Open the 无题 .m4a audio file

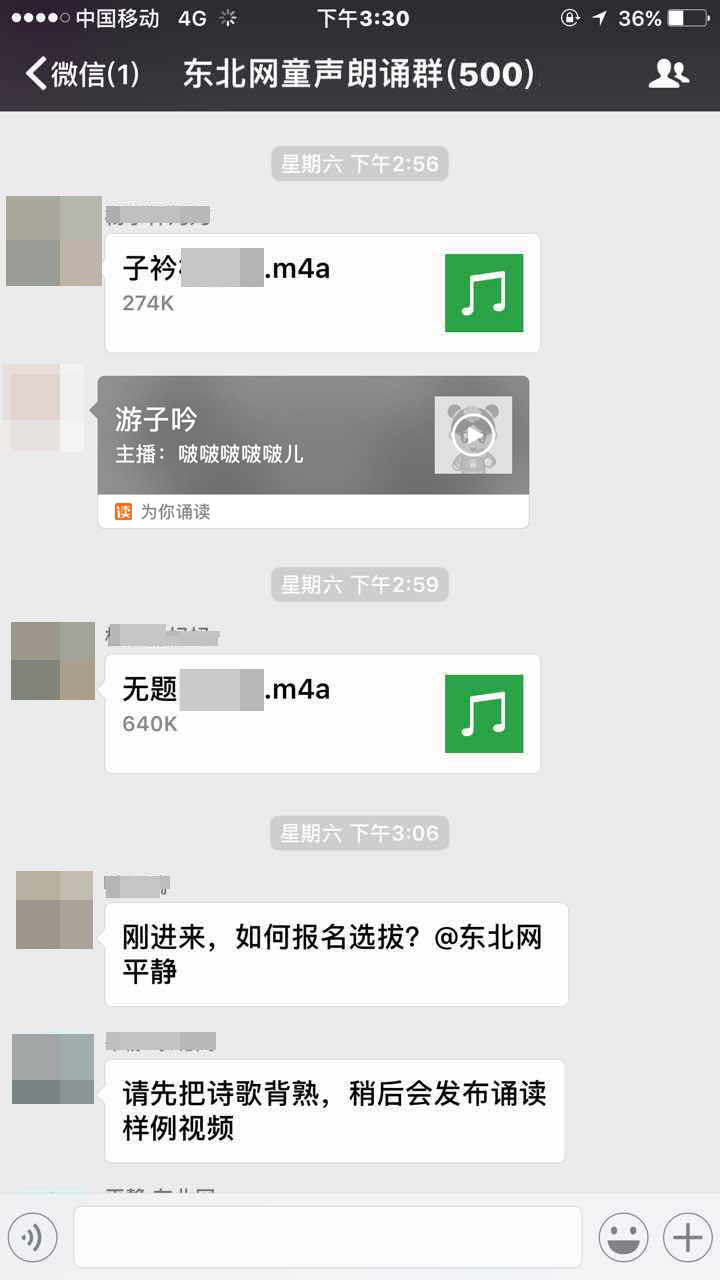(x=322, y=713)
